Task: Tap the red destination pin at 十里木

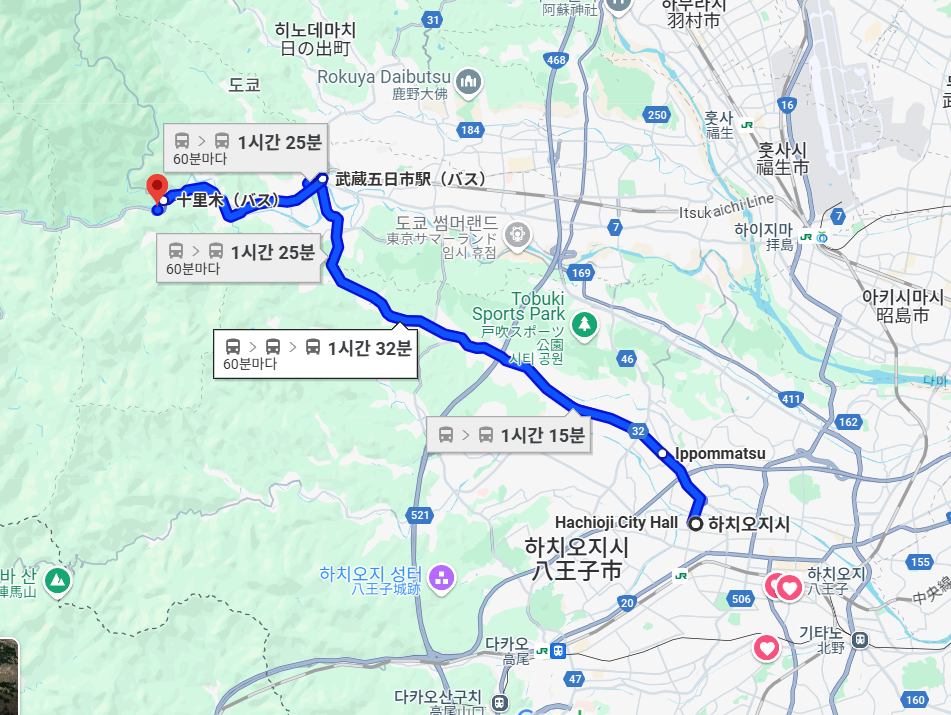Action: tap(157, 187)
